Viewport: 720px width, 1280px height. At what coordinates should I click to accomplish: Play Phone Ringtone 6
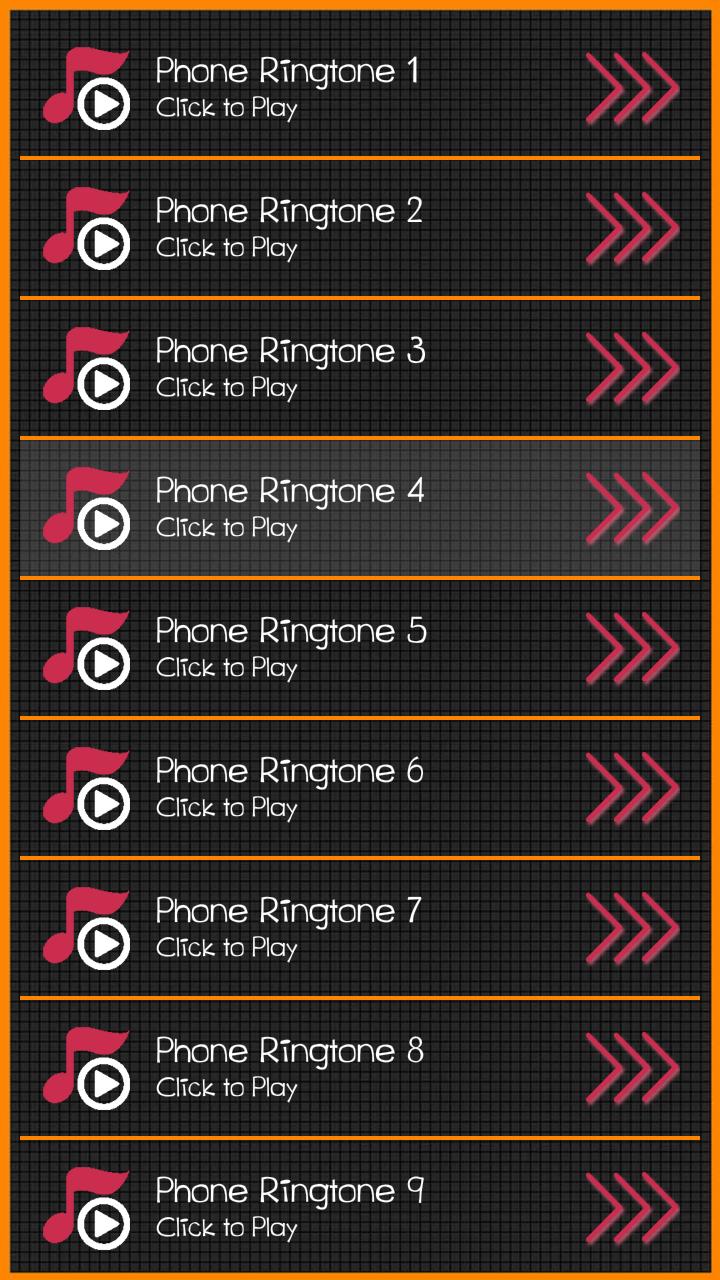pos(103,804)
